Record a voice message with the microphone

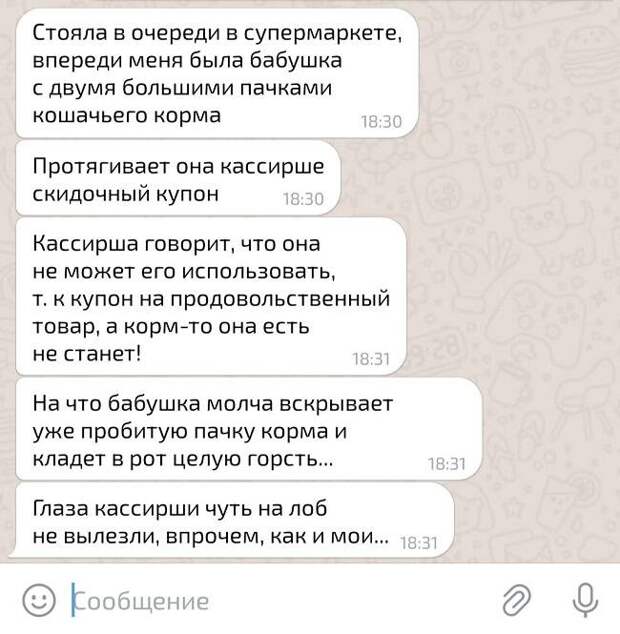click(x=584, y=600)
